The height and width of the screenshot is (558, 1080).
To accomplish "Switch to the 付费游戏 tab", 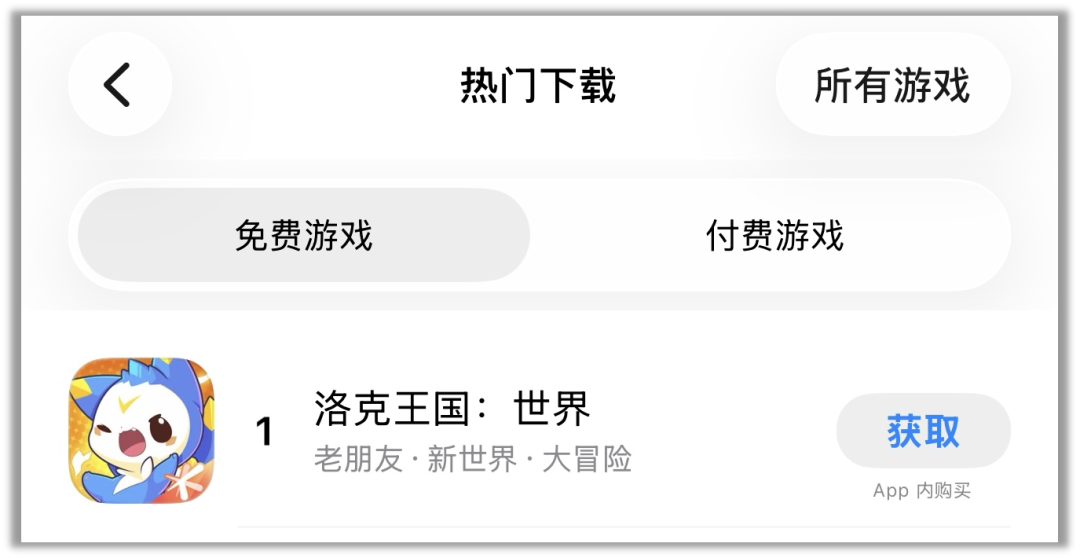I will (774, 236).
